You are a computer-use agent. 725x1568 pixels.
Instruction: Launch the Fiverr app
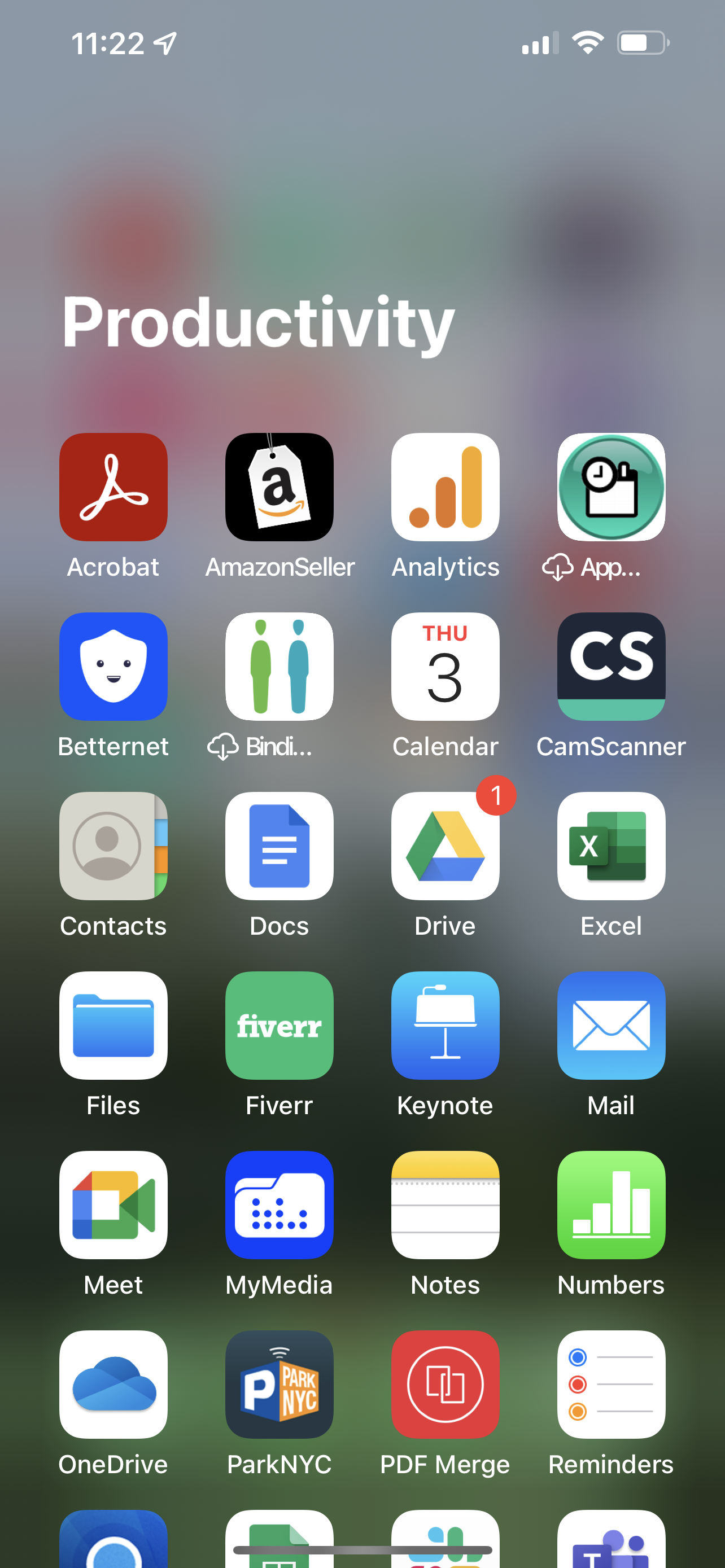(x=279, y=1025)
